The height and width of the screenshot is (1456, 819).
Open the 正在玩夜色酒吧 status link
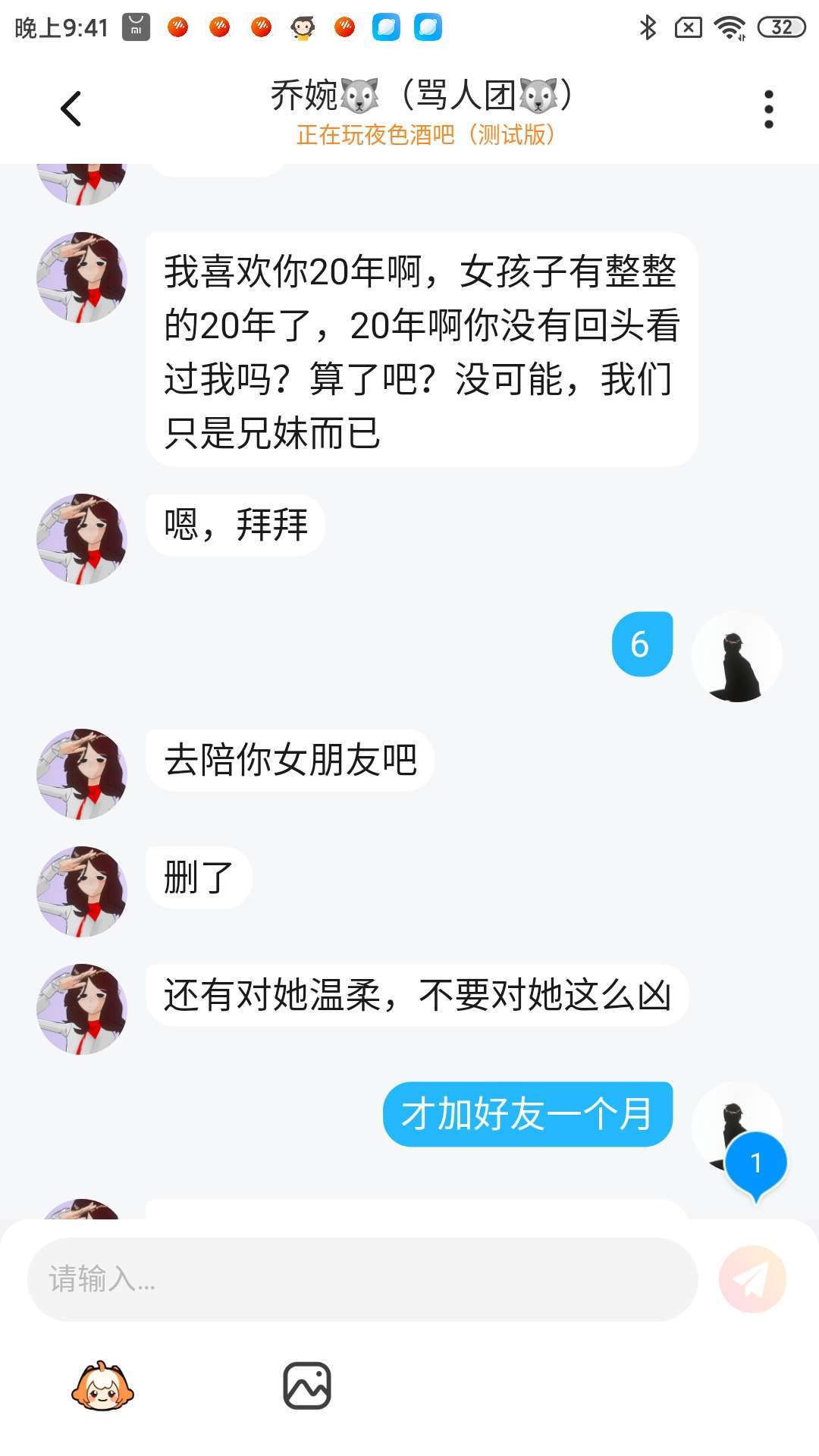425,135
